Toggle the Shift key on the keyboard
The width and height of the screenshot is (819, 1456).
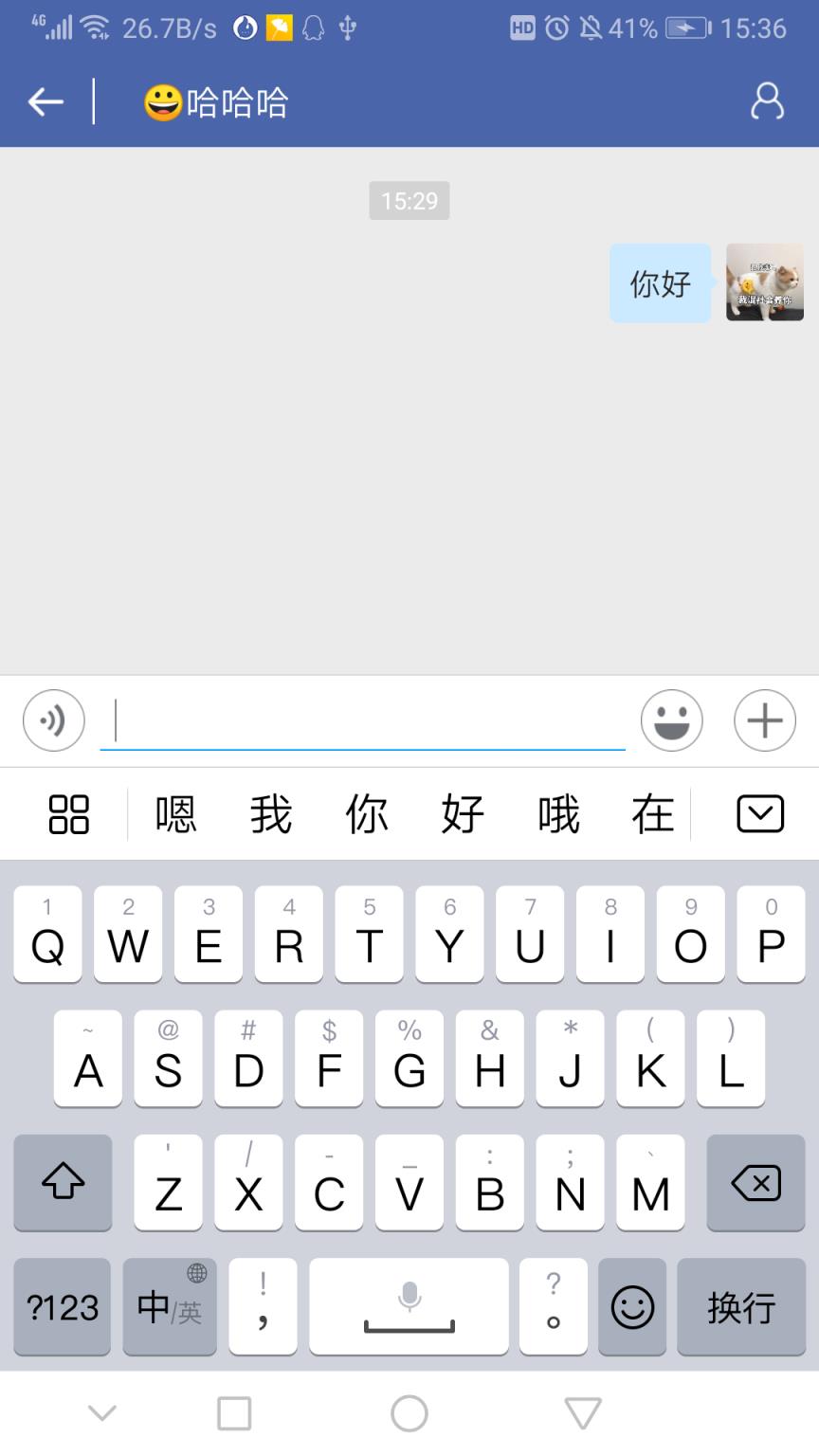pyautogui.click(x=63, y=1183)
